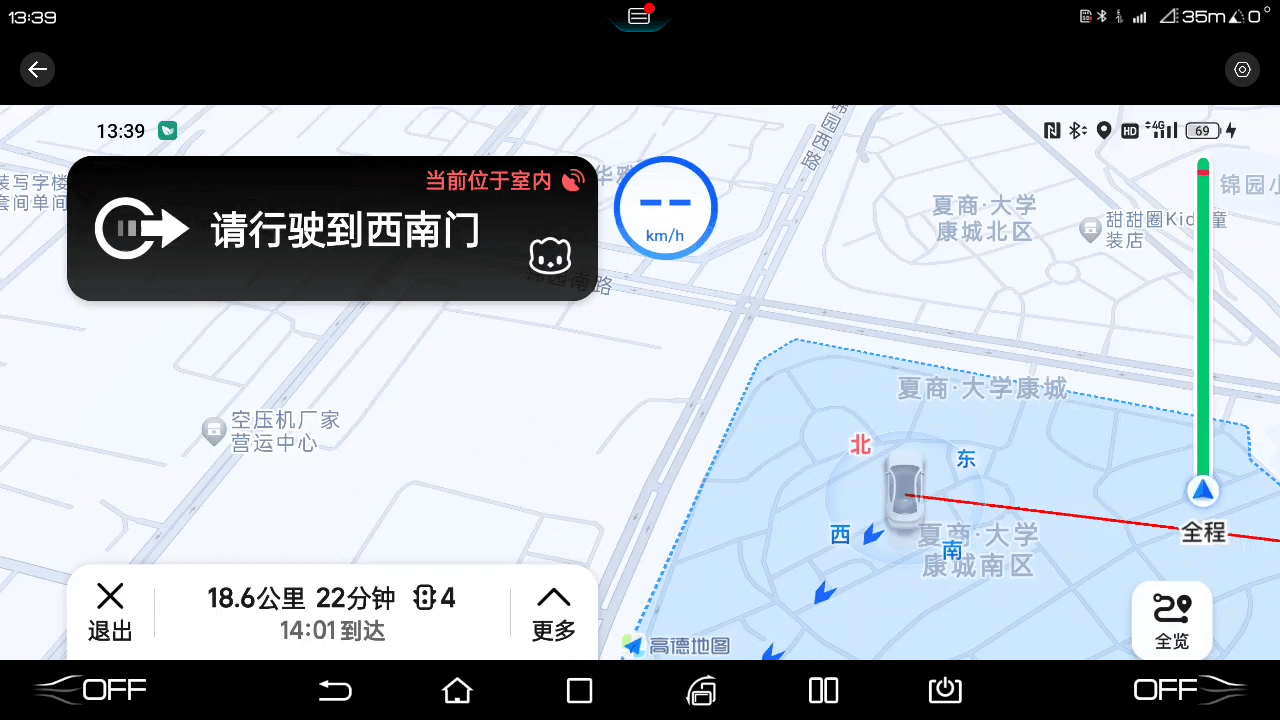The image size is (1280, 720).
Task: Open the top notification panel handle
Action: point(640,16)
